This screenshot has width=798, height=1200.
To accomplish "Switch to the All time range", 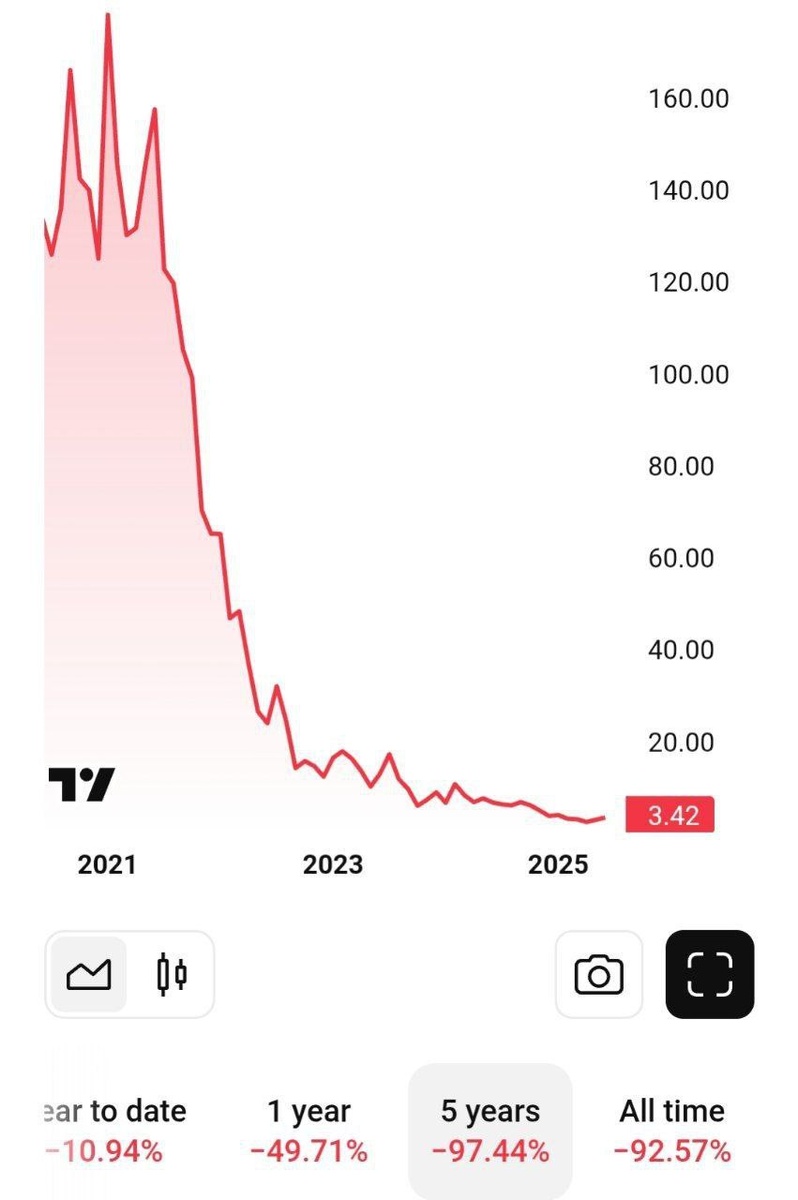I will point(672,1130).
